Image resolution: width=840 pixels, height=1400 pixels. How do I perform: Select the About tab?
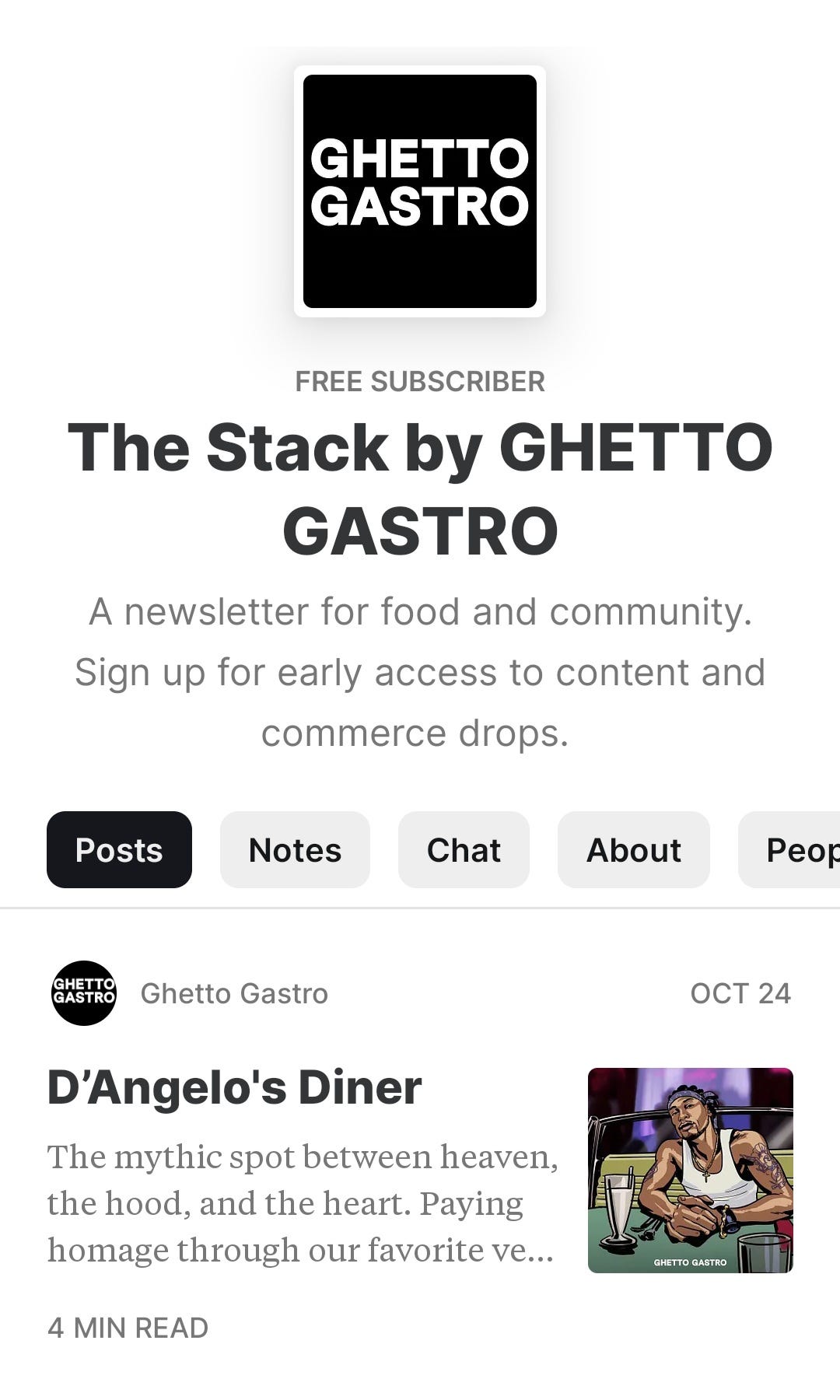click(633, 849)
